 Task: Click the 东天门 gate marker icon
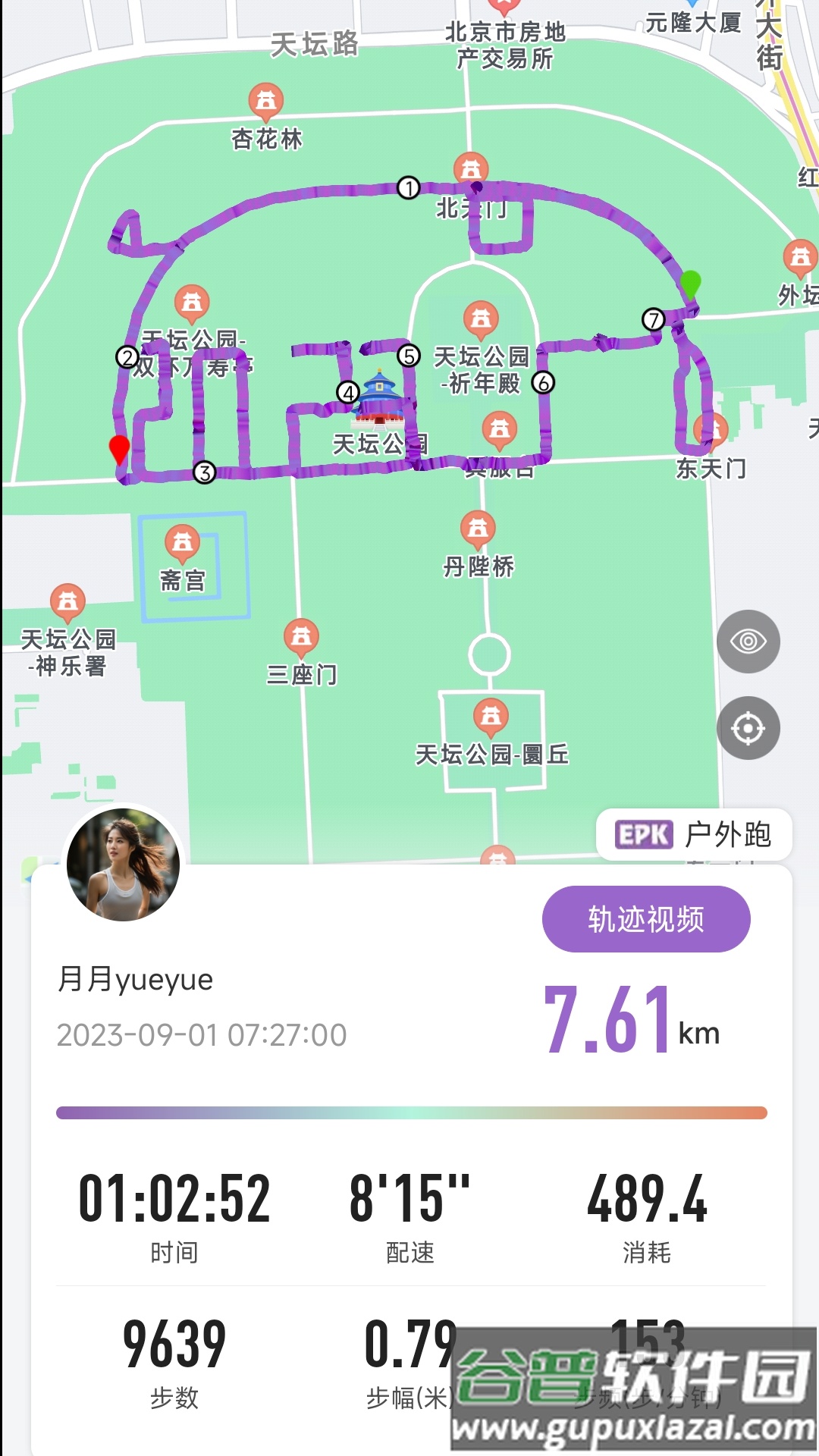(710, 431)
